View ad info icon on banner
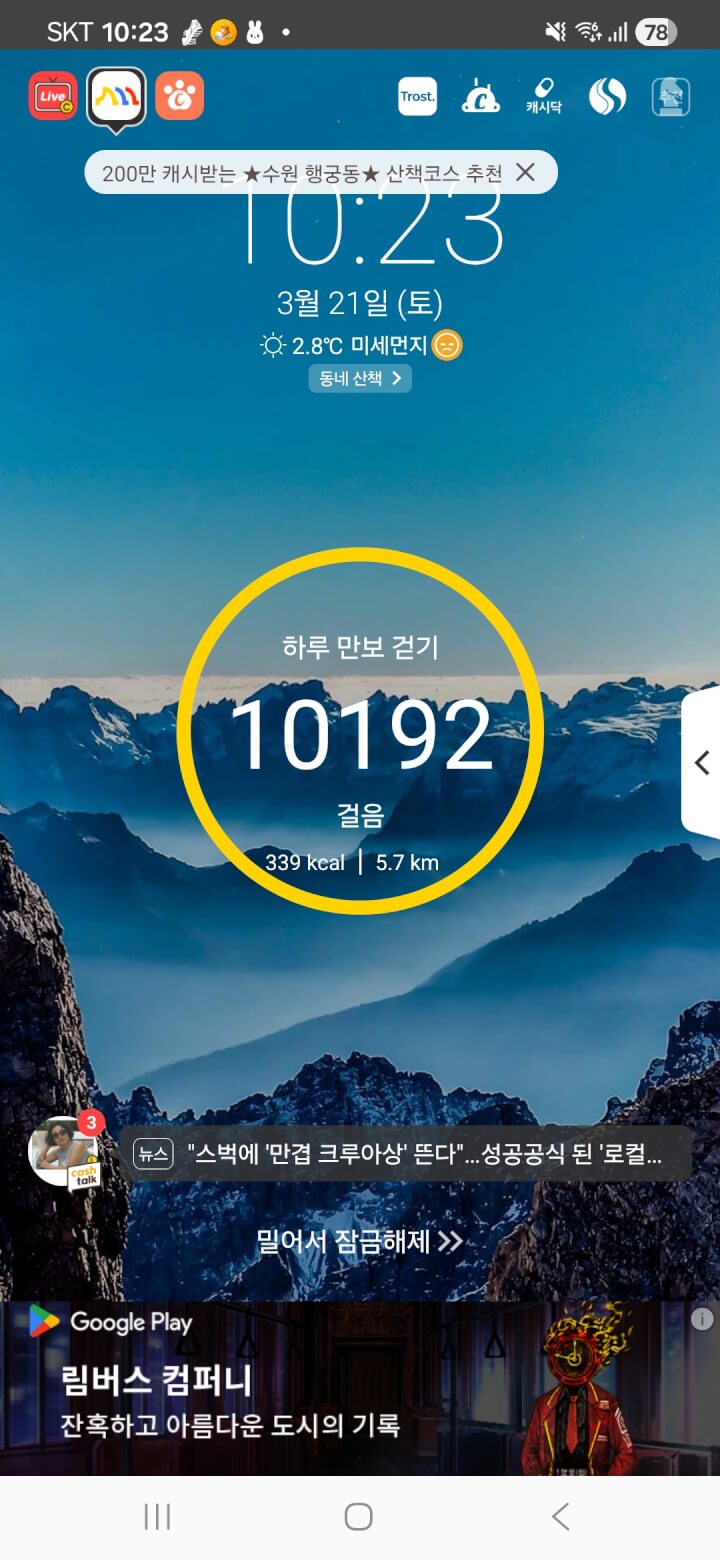This screenshot has height=1560, width=720. pos(702,1319)
